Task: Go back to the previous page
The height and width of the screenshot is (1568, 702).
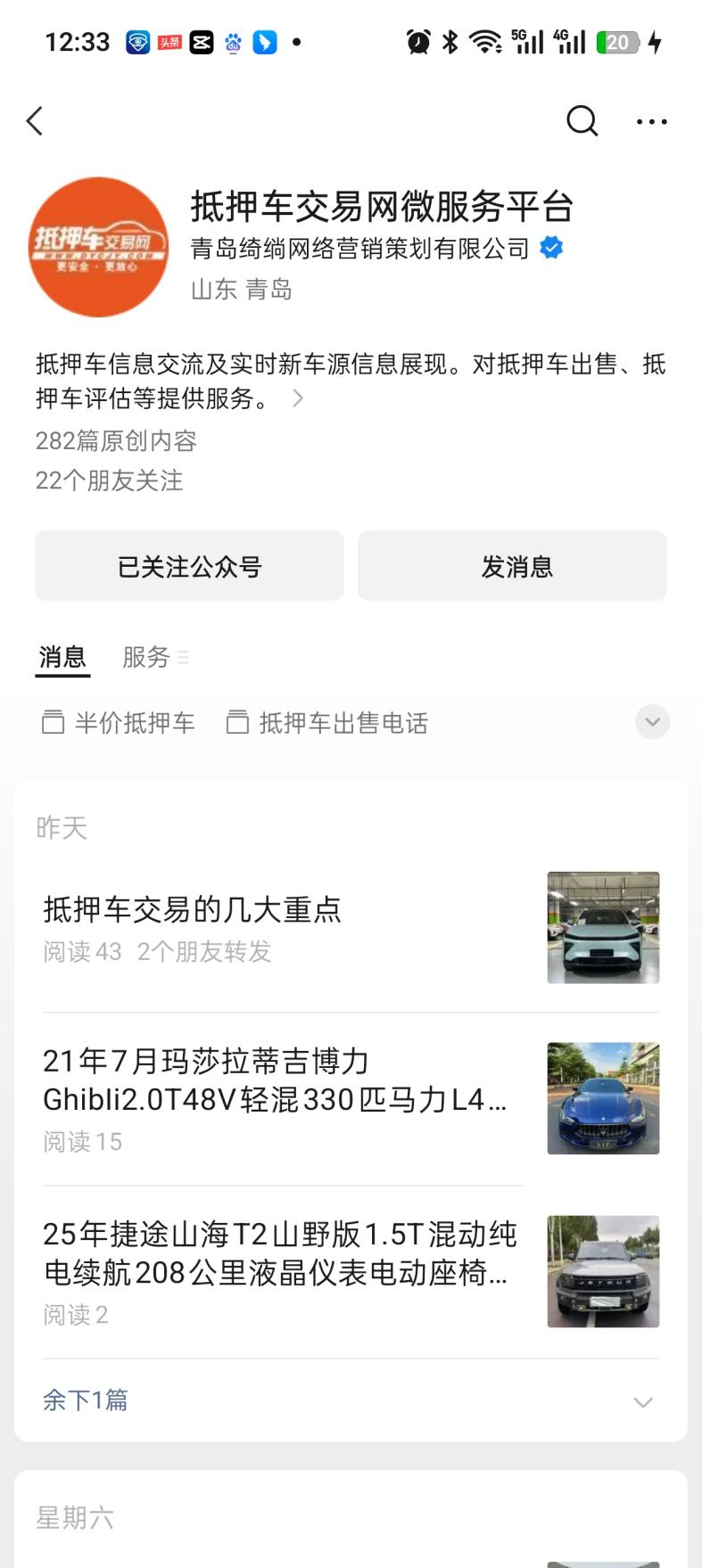Action: coord(35,121)
